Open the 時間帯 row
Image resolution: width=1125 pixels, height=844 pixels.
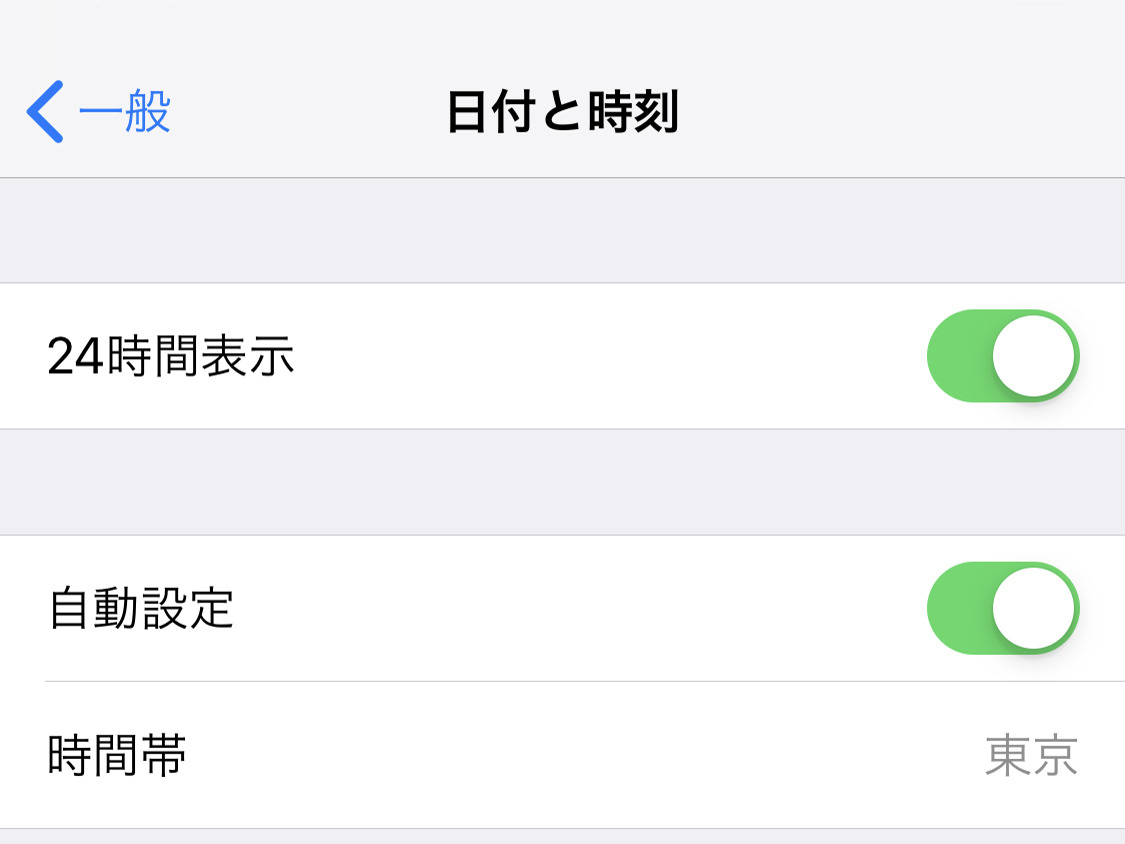point(562,756)
